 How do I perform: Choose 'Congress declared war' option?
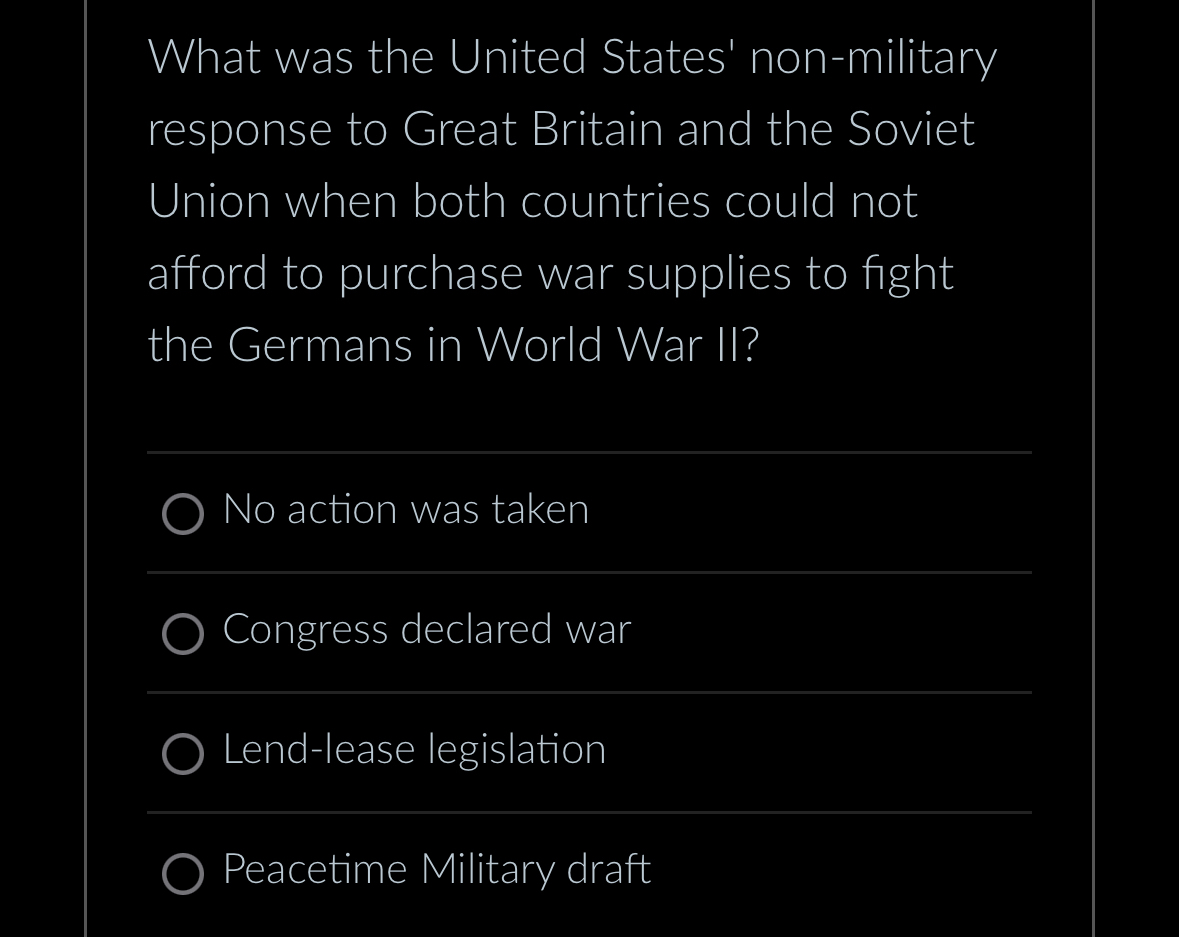tap(183, 634)
